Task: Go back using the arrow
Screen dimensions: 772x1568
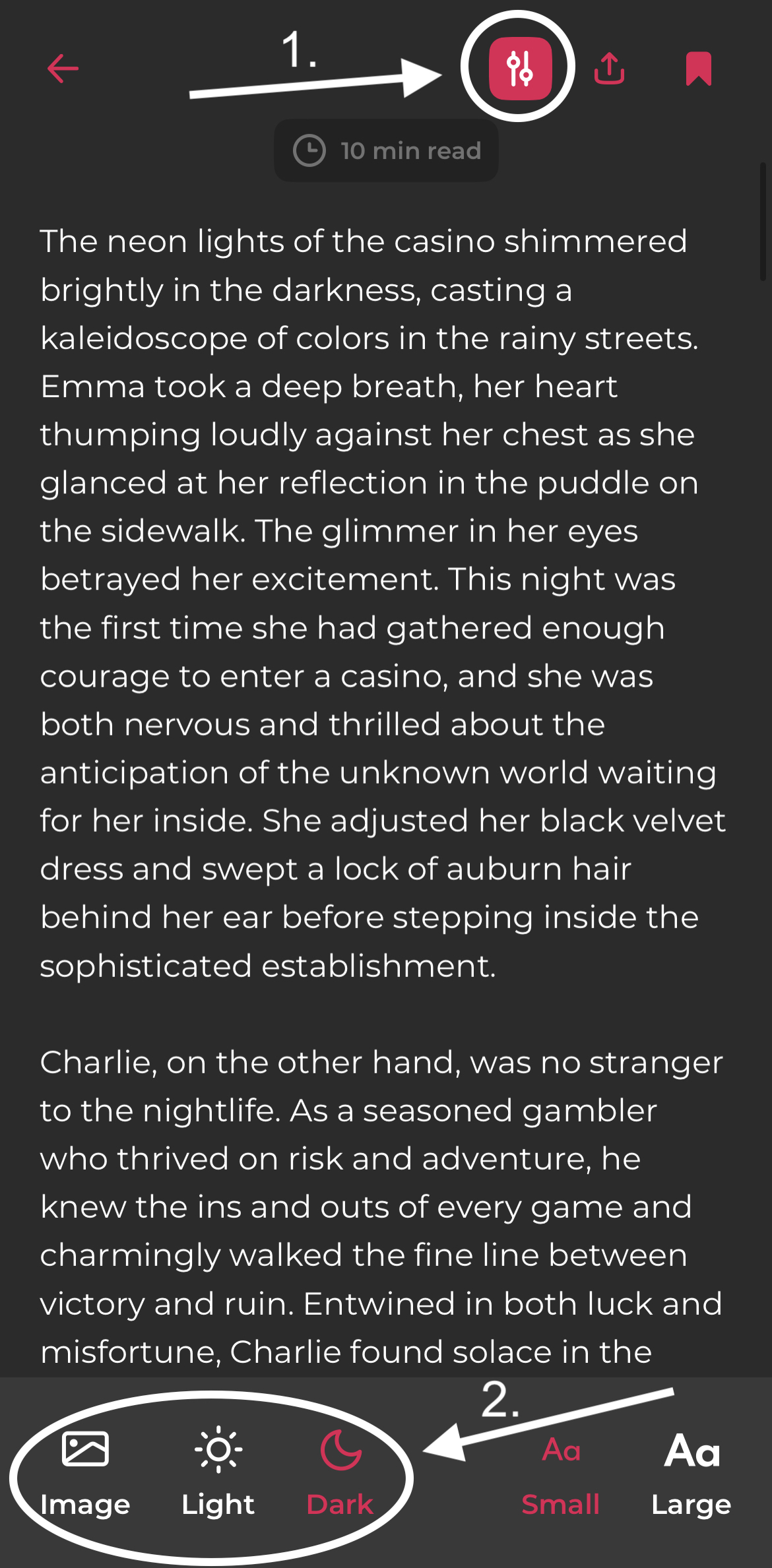Action: [x=63, y=69]
